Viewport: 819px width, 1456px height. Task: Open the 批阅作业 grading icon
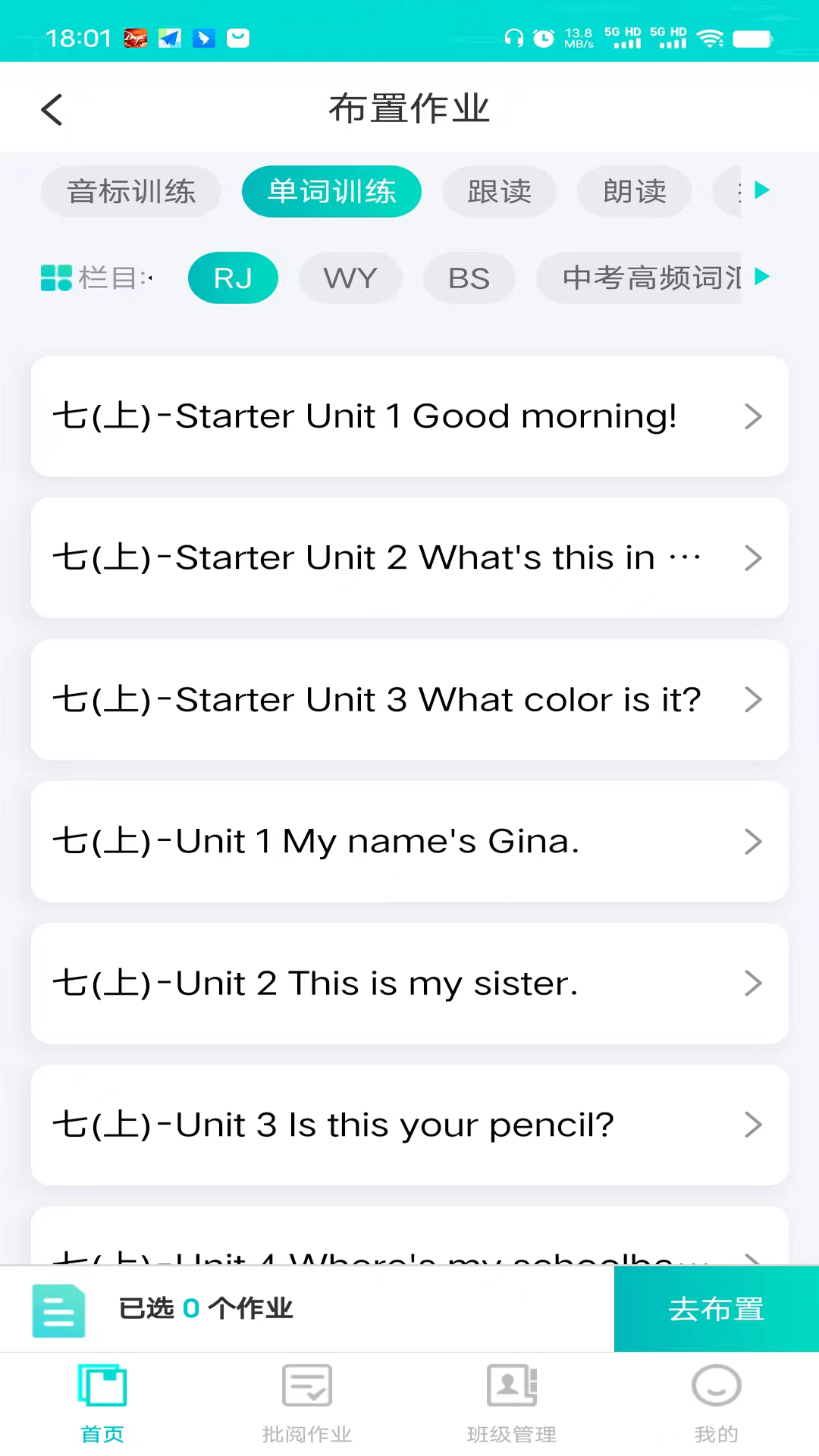(306, 1385)
